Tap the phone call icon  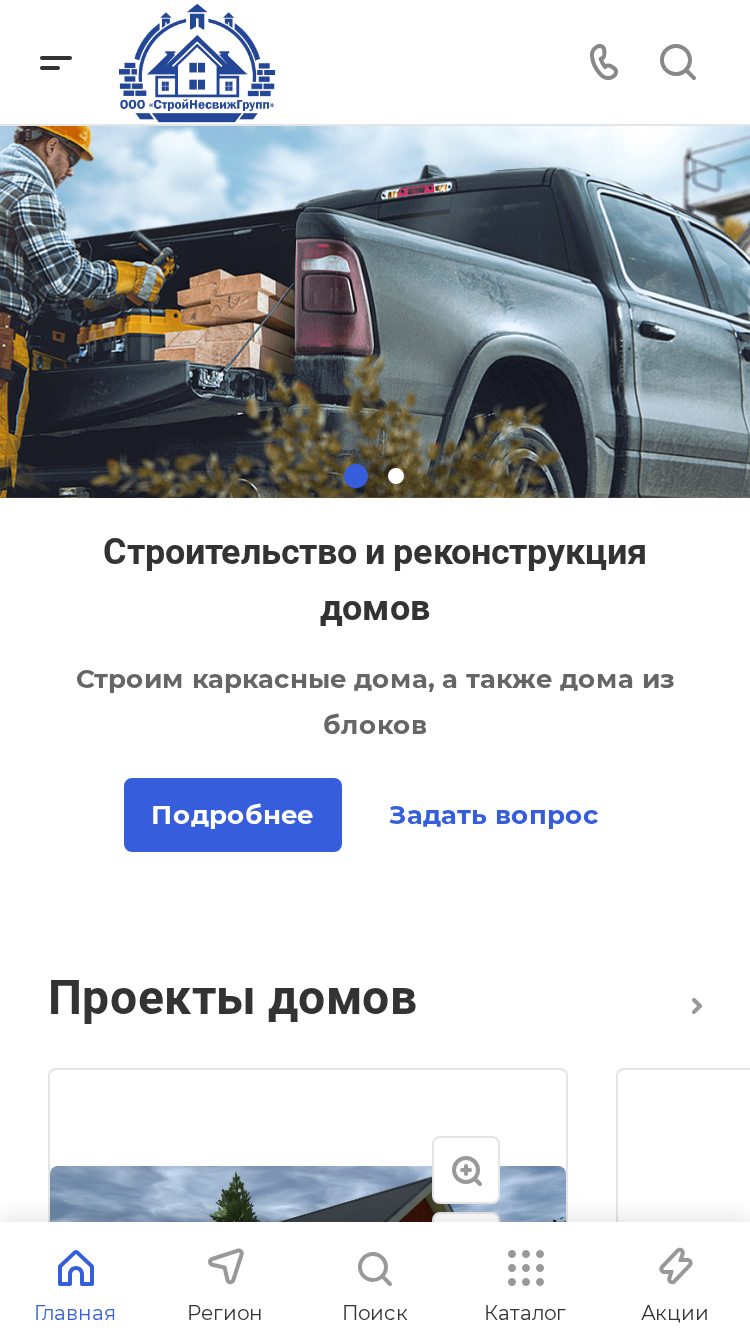[603, 63]
